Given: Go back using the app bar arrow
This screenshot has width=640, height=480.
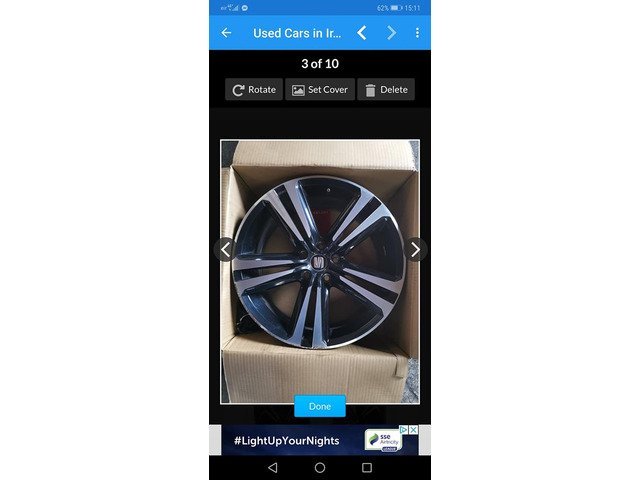Looking at the screenshot, I should tap(227, 33).
